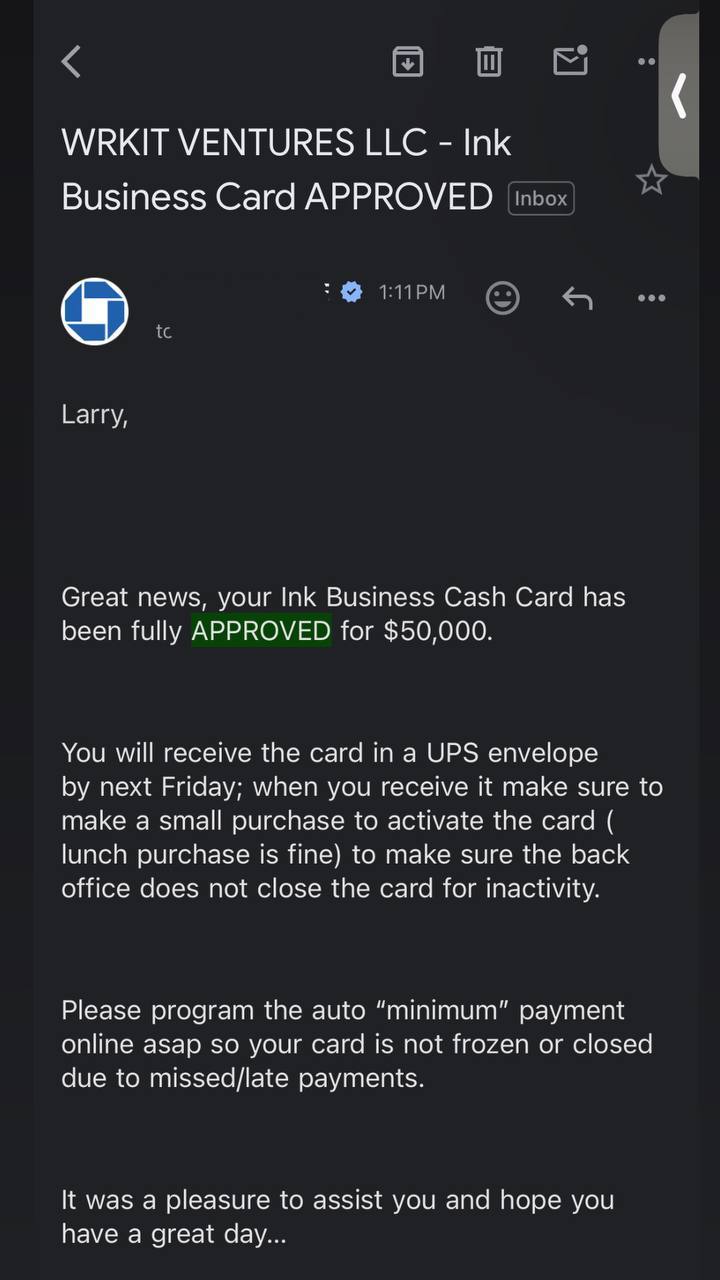
Task: Tap the greeting text addressed to Larry
Action: [94, 413]
